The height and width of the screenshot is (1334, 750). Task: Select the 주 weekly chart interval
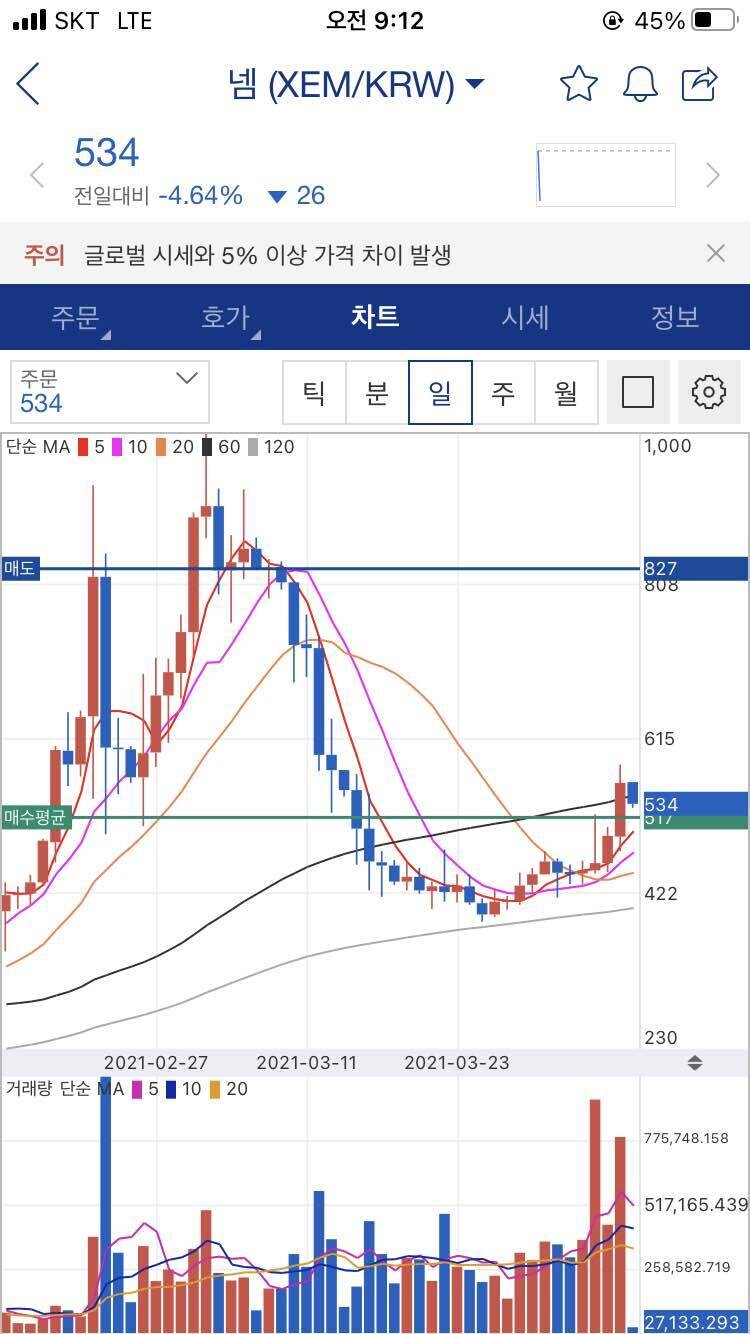coord(504,392)
